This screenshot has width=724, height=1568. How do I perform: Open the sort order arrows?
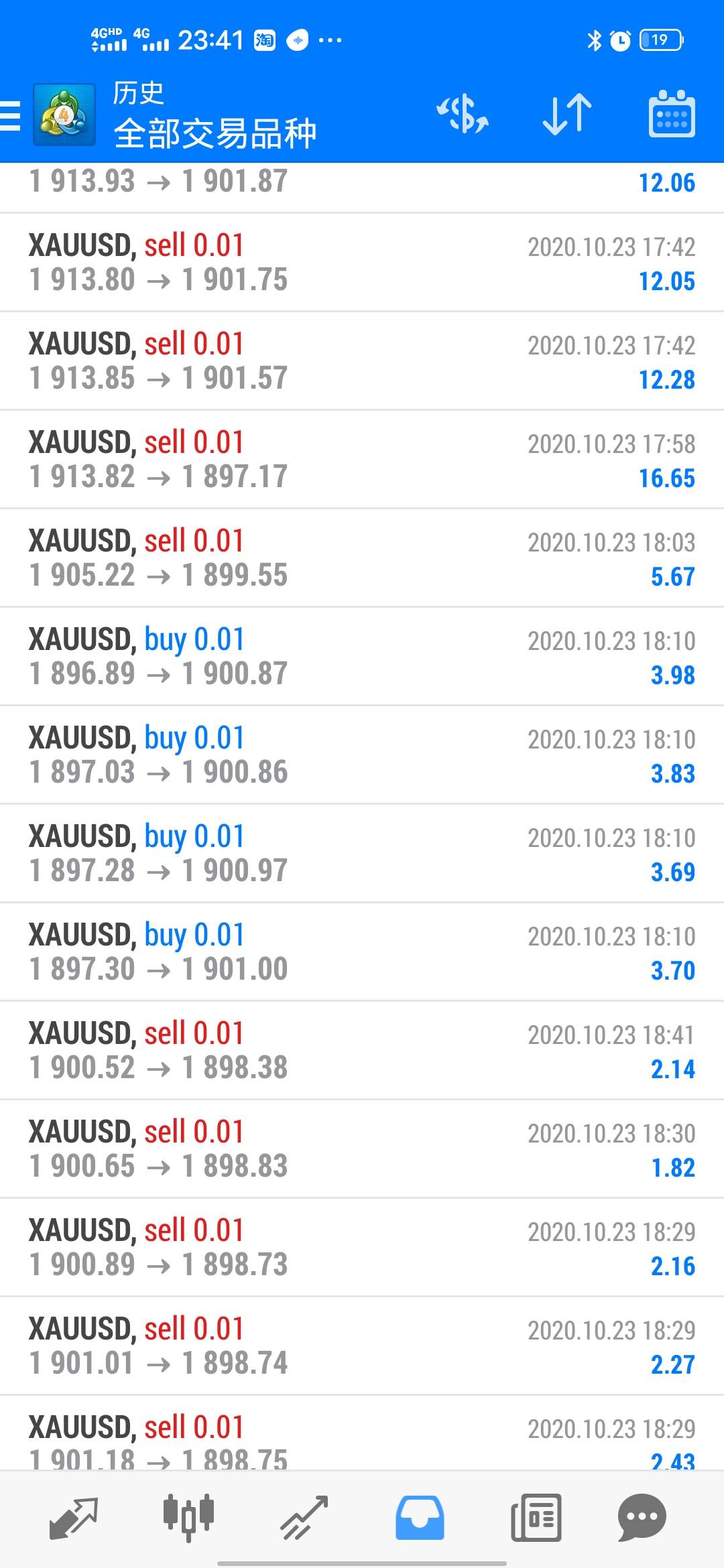click(567, 114)
